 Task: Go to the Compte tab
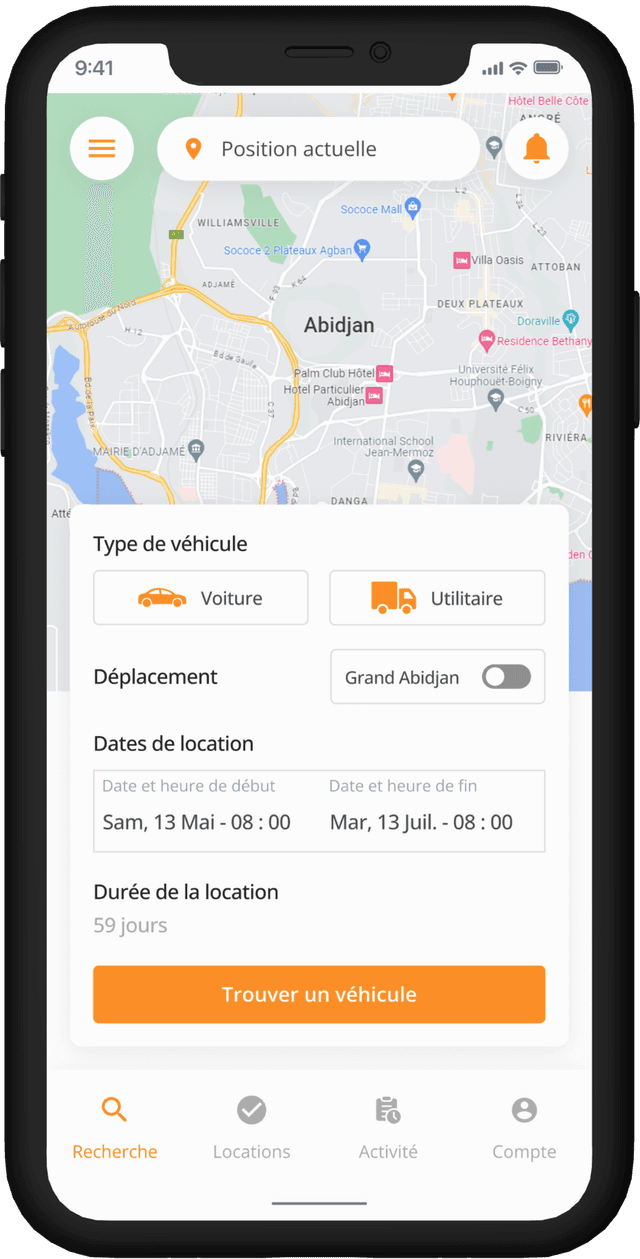(524, 1128)
